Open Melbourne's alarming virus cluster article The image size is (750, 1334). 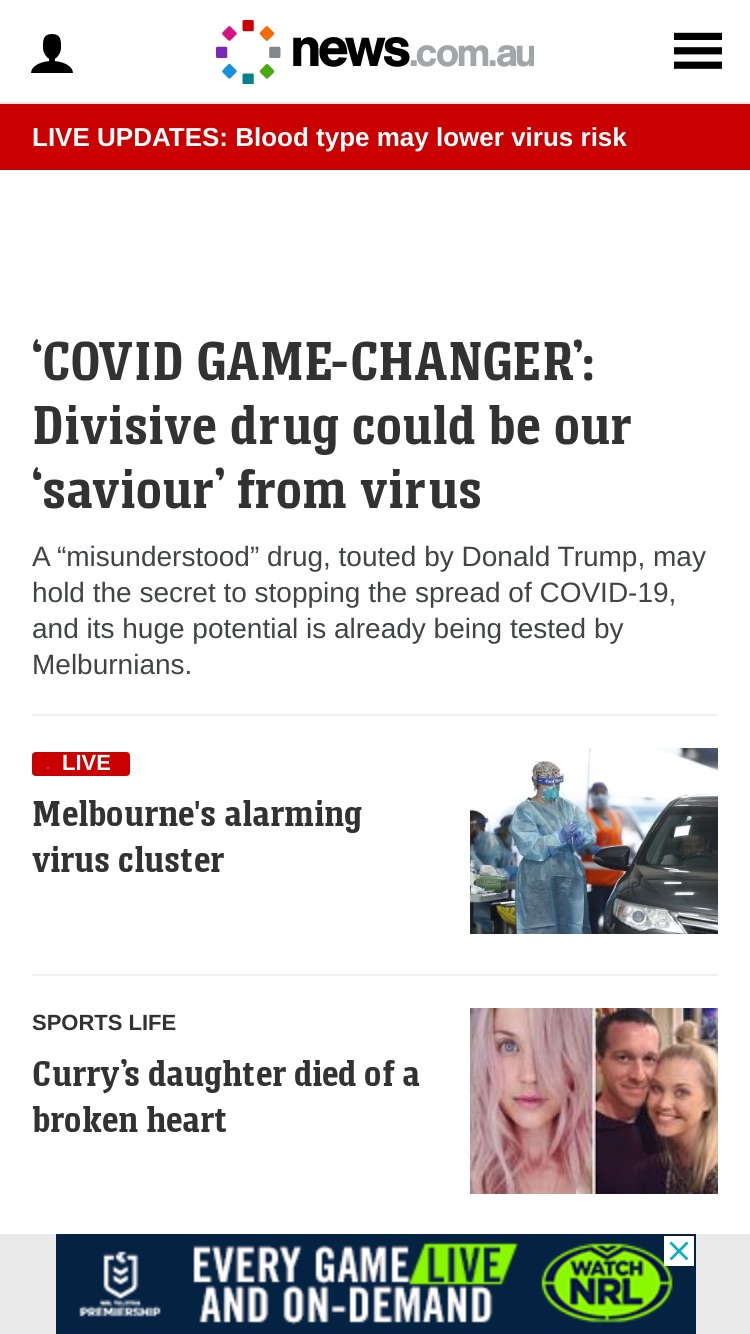coord(197,836)
